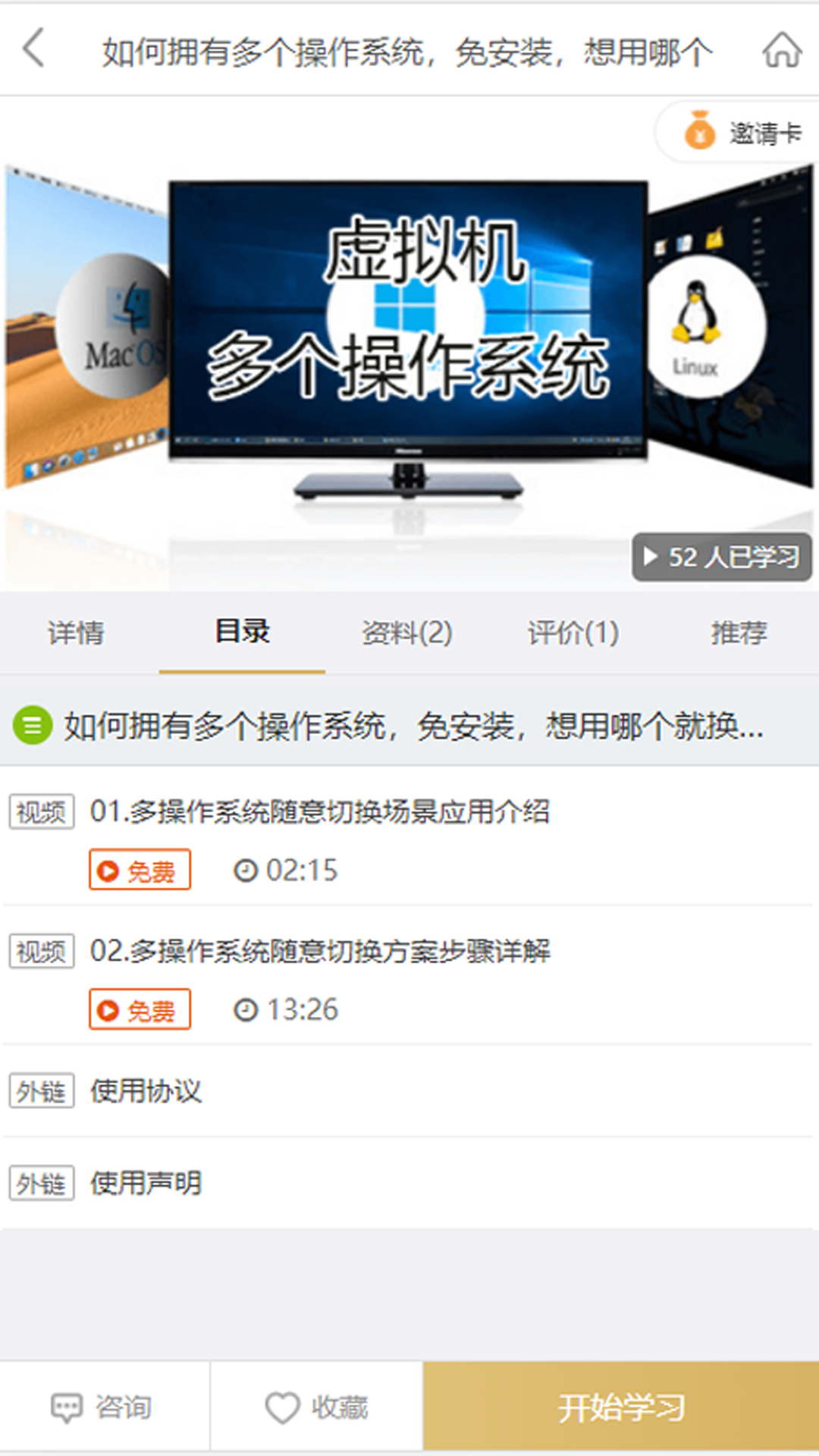Open lesson 02 多操作系统随意切换方案步骤详解
This screenshot has width=819, height=1456.
(319, 951)
